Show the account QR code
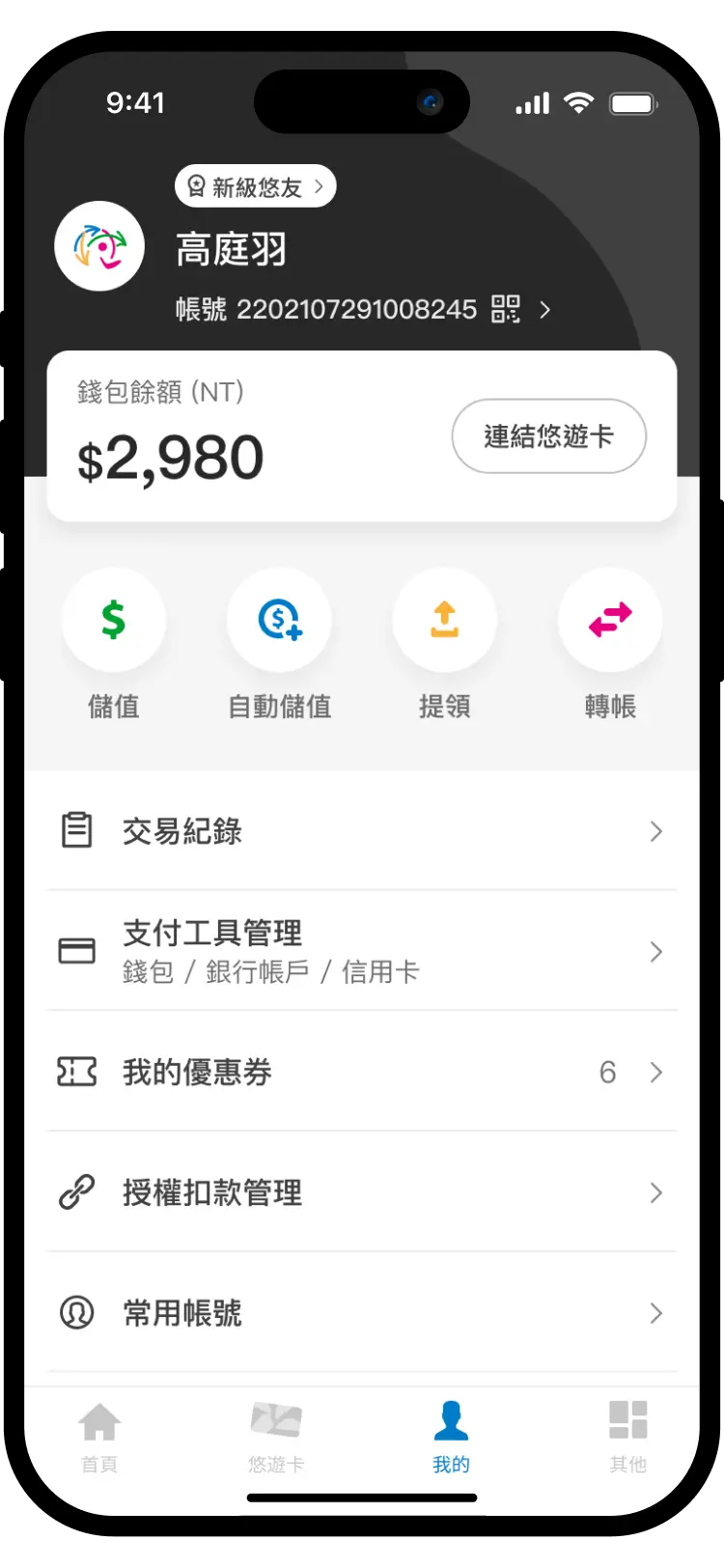 (x=506, y=309)
